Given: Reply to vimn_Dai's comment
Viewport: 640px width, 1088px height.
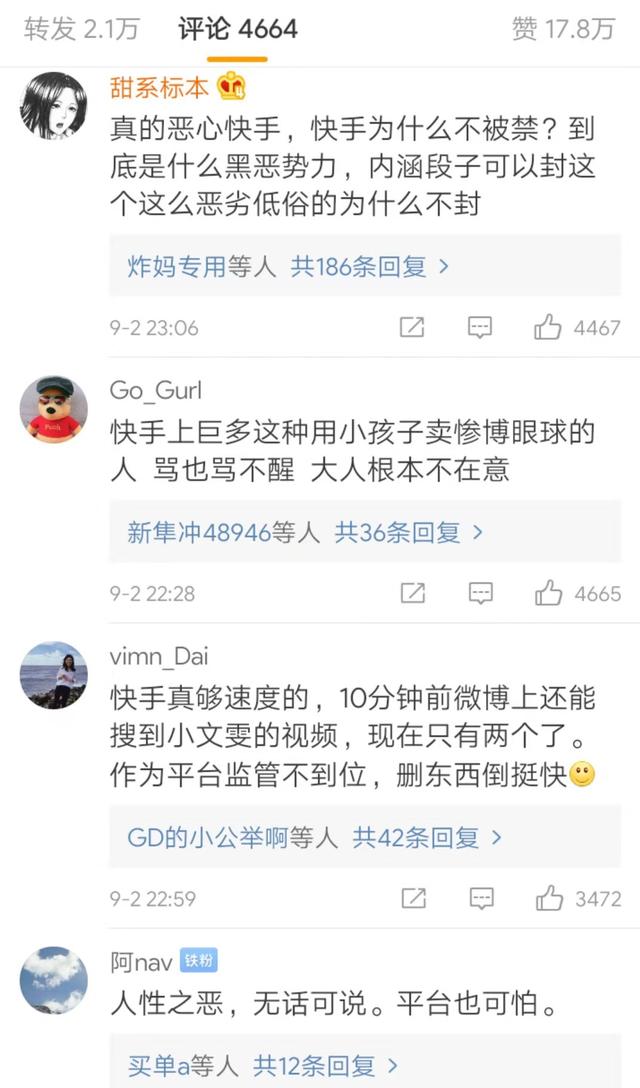Looking at the screenshot, I should (481, 899).
